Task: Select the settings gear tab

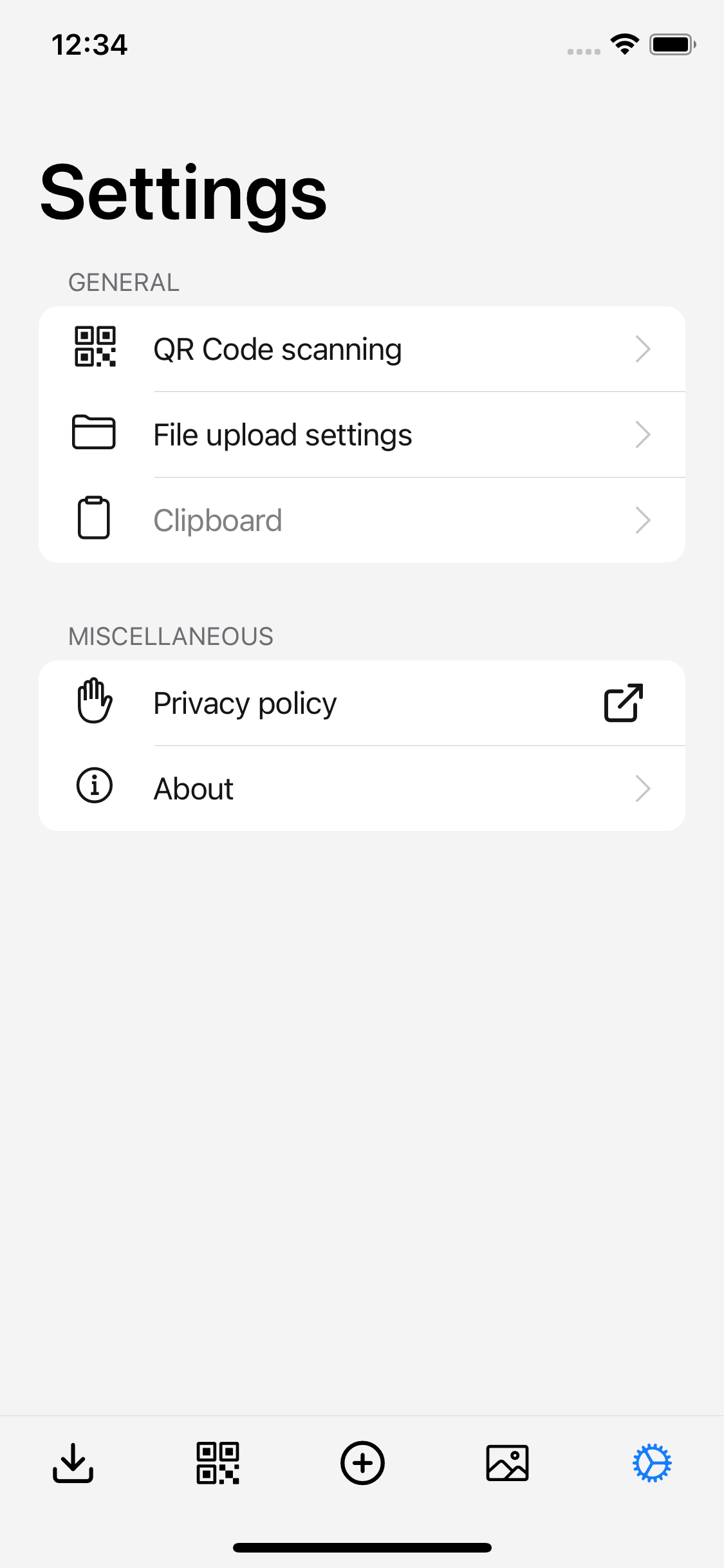Action: (652, 1462)
